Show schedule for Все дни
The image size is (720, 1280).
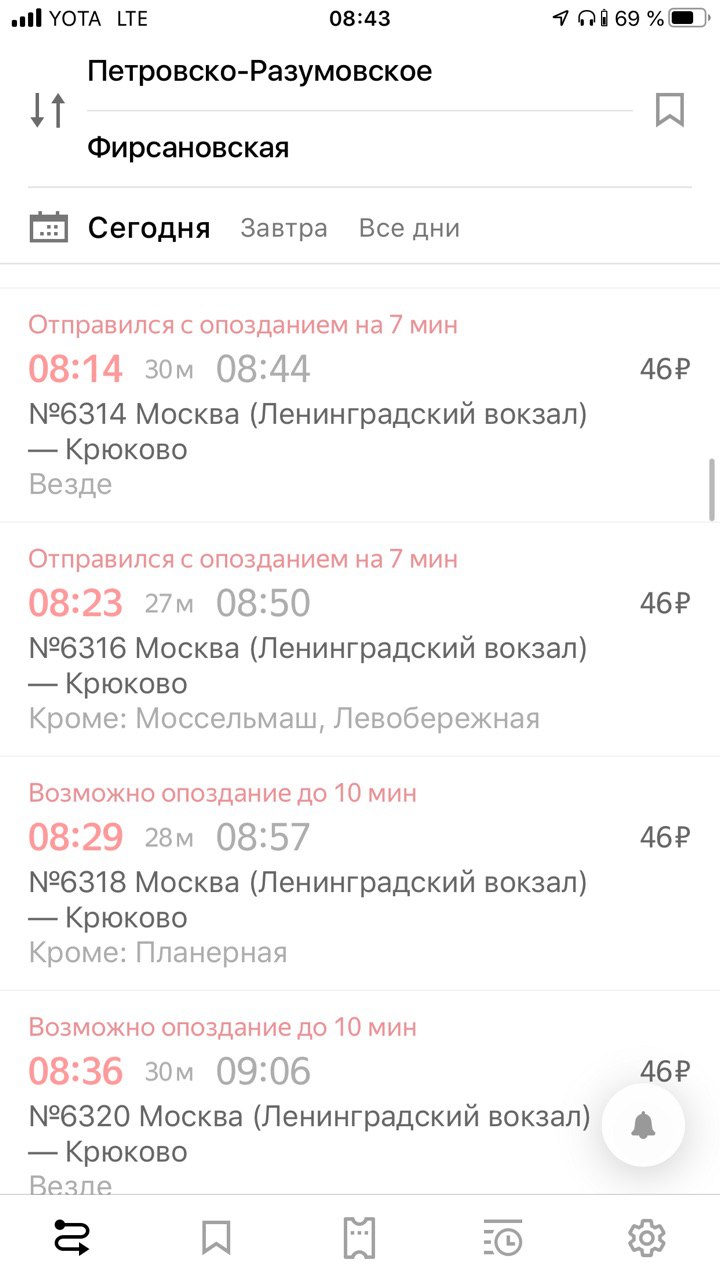409,228
